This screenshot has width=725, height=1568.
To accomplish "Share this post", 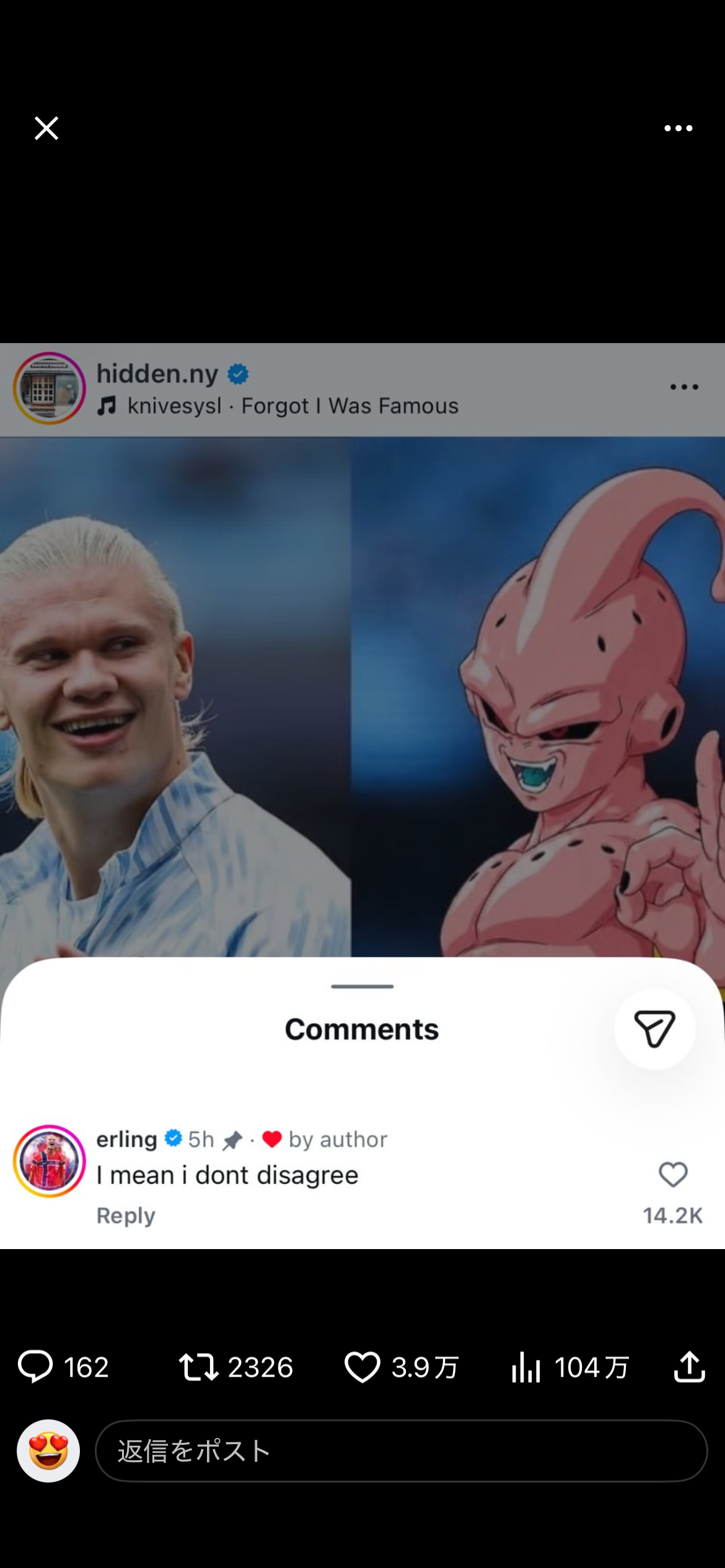I will [x=690, y=1367].
